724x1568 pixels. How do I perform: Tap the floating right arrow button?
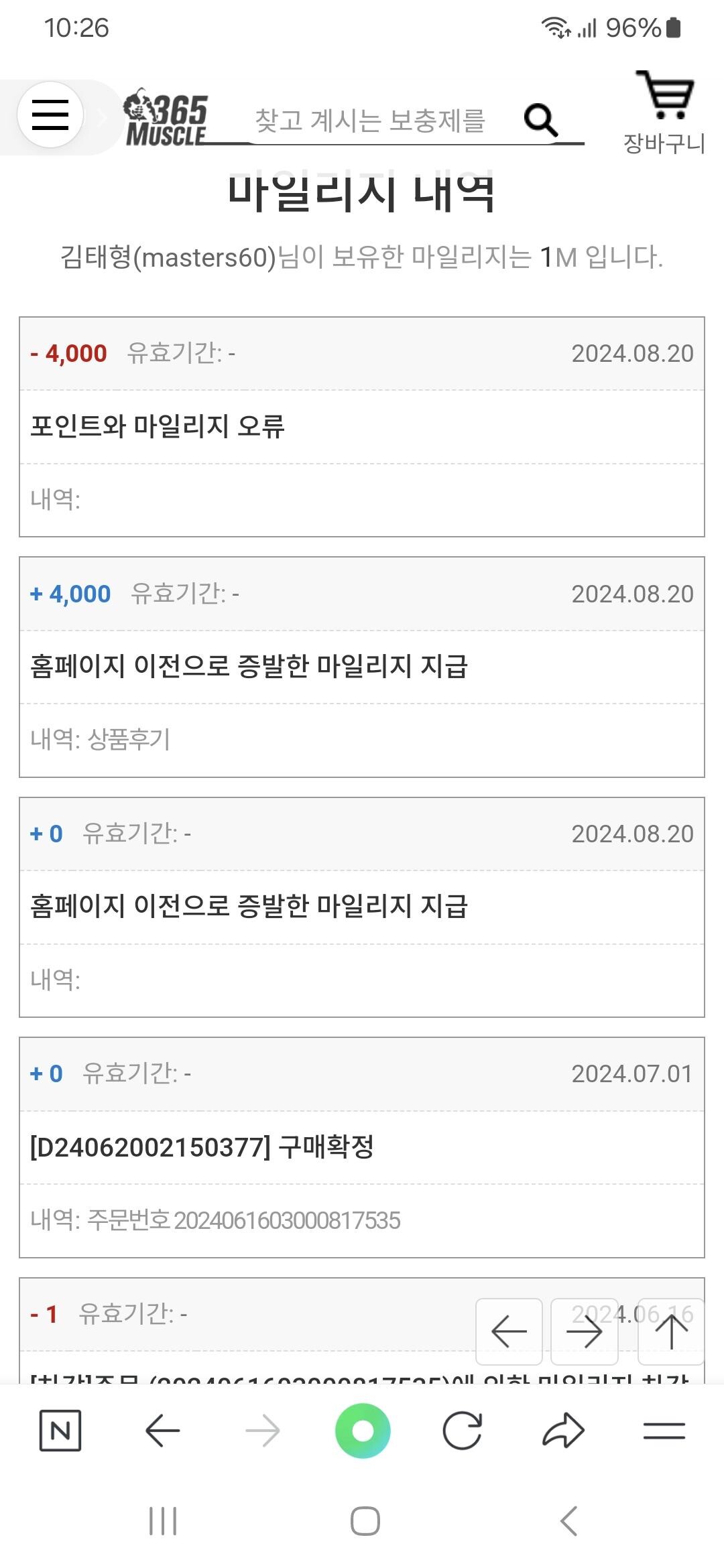[584, 1331]
